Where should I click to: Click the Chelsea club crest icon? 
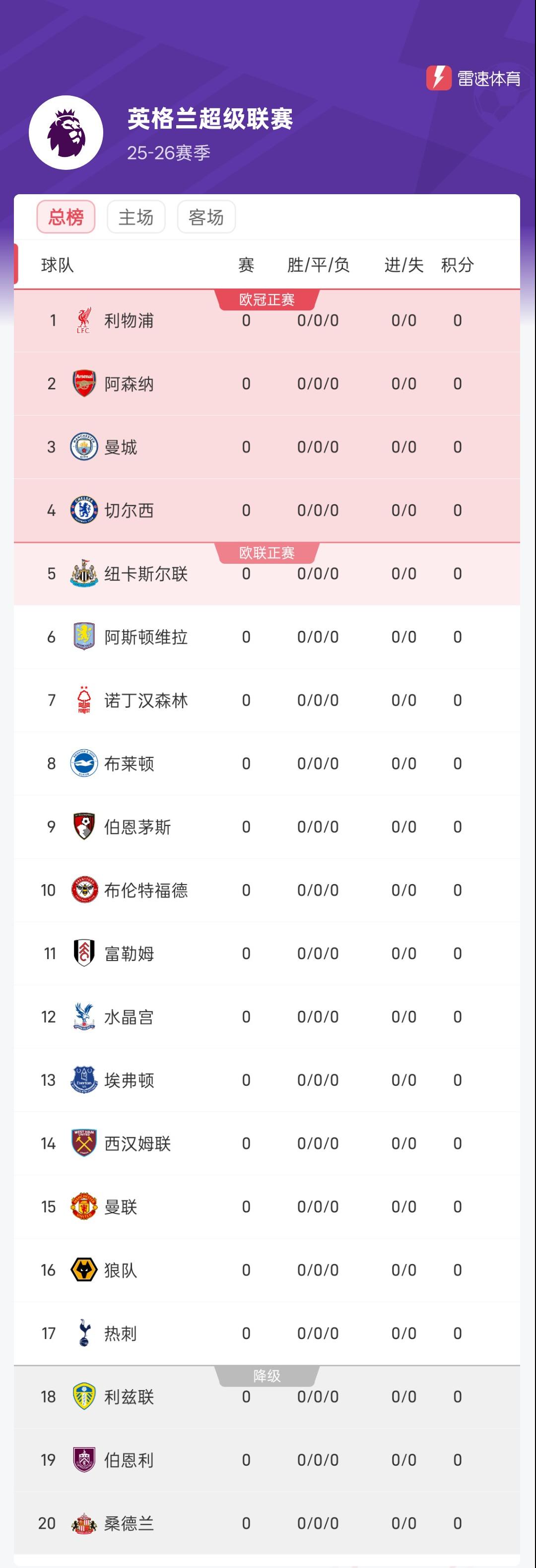pyautogui.click(x=84, y=511)
